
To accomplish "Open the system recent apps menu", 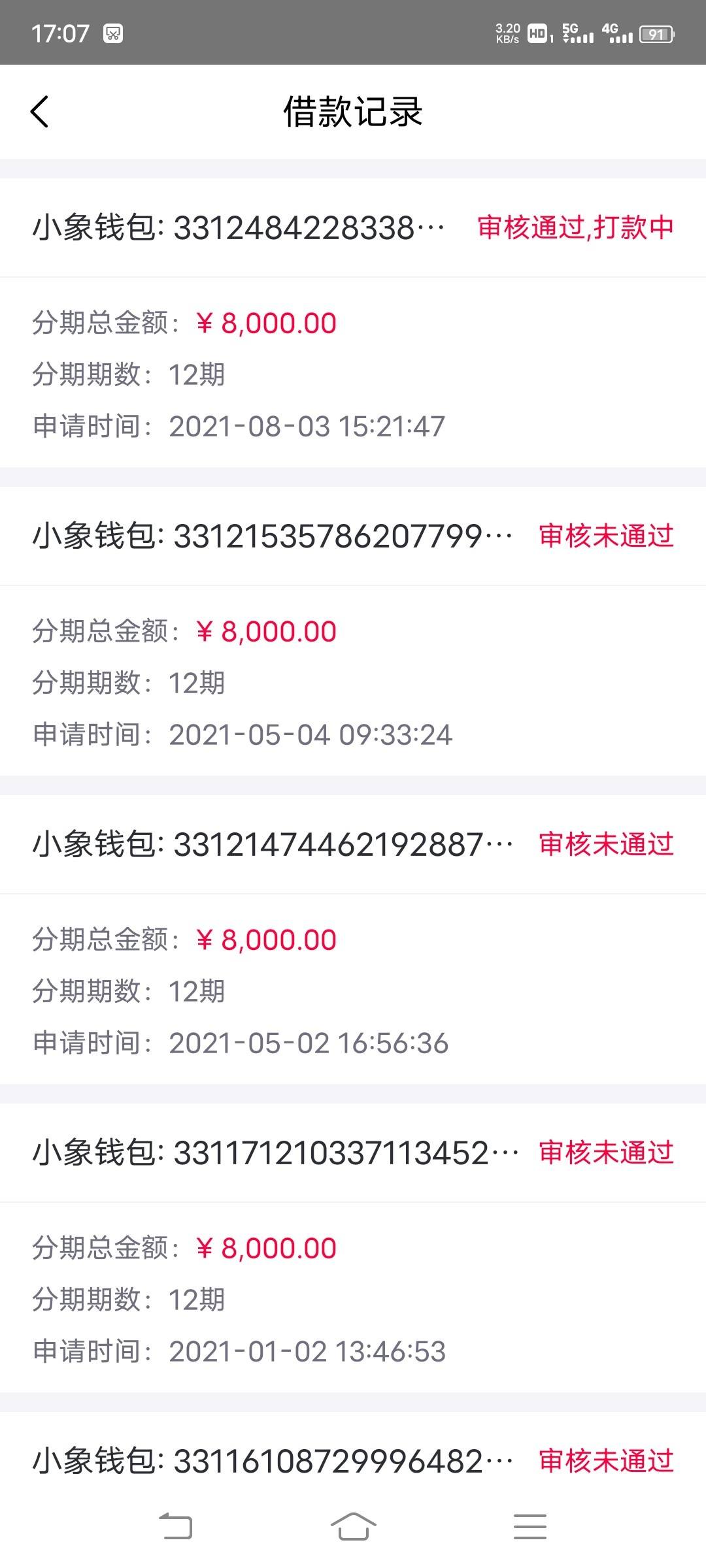I will pyautogui.click(x=530, y=1527).
